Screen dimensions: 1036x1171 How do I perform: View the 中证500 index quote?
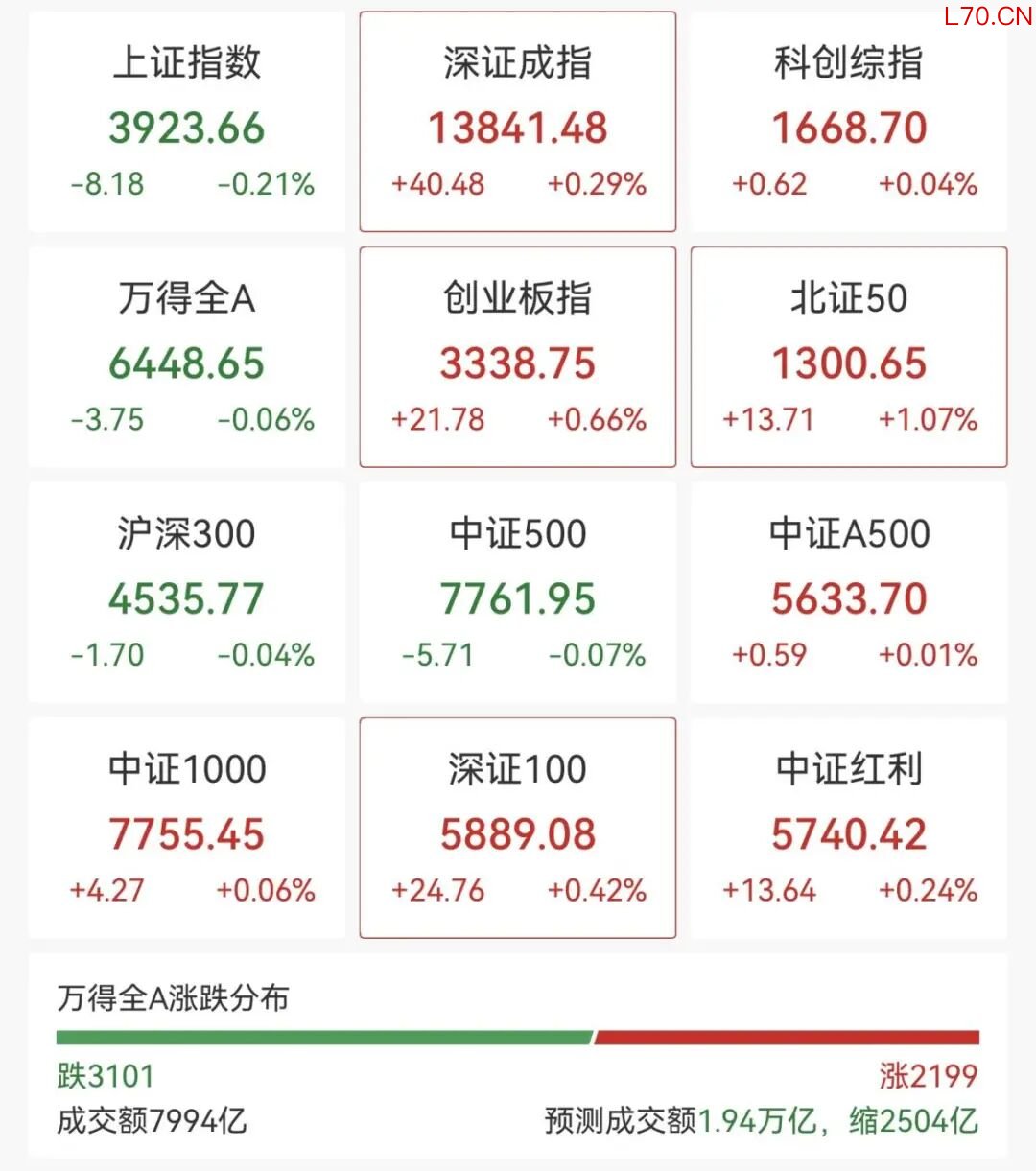[x=518, y=593]
